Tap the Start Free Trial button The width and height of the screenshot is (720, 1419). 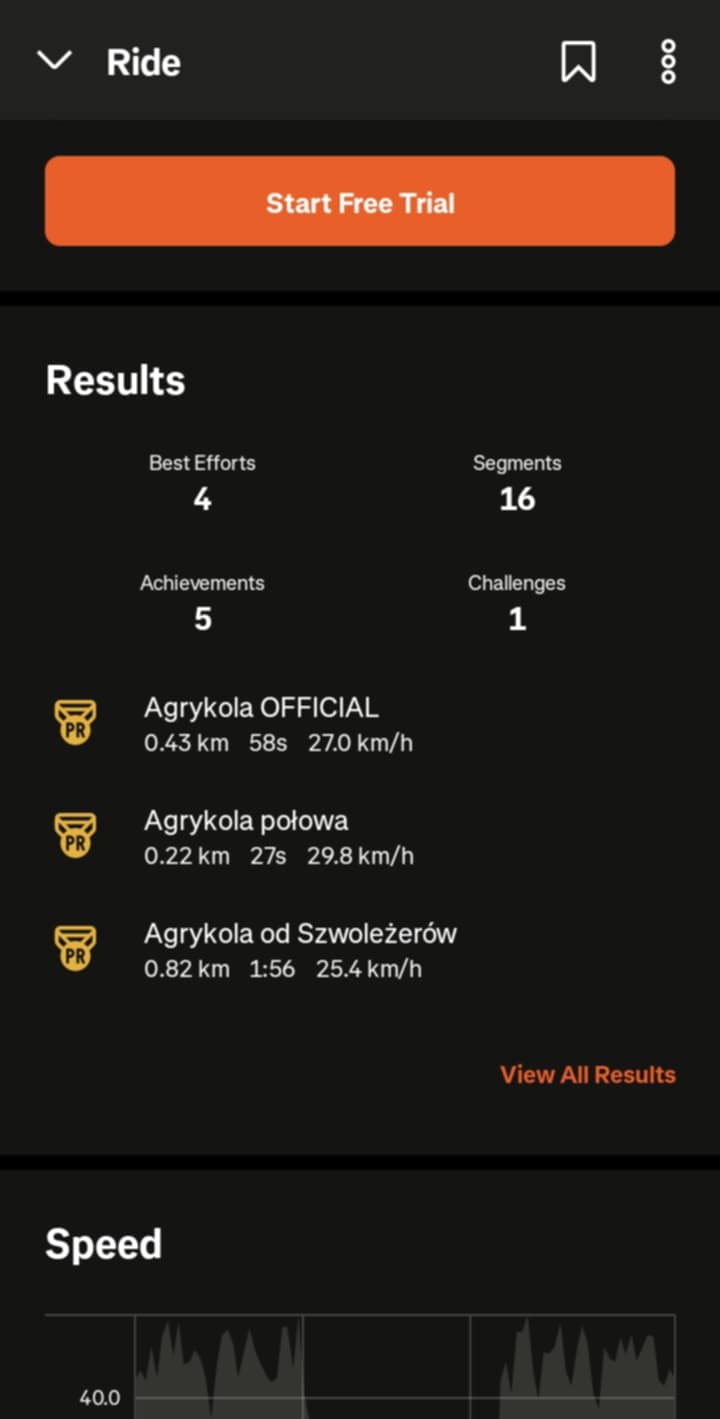pyautogui.click(x=360, y=201)
